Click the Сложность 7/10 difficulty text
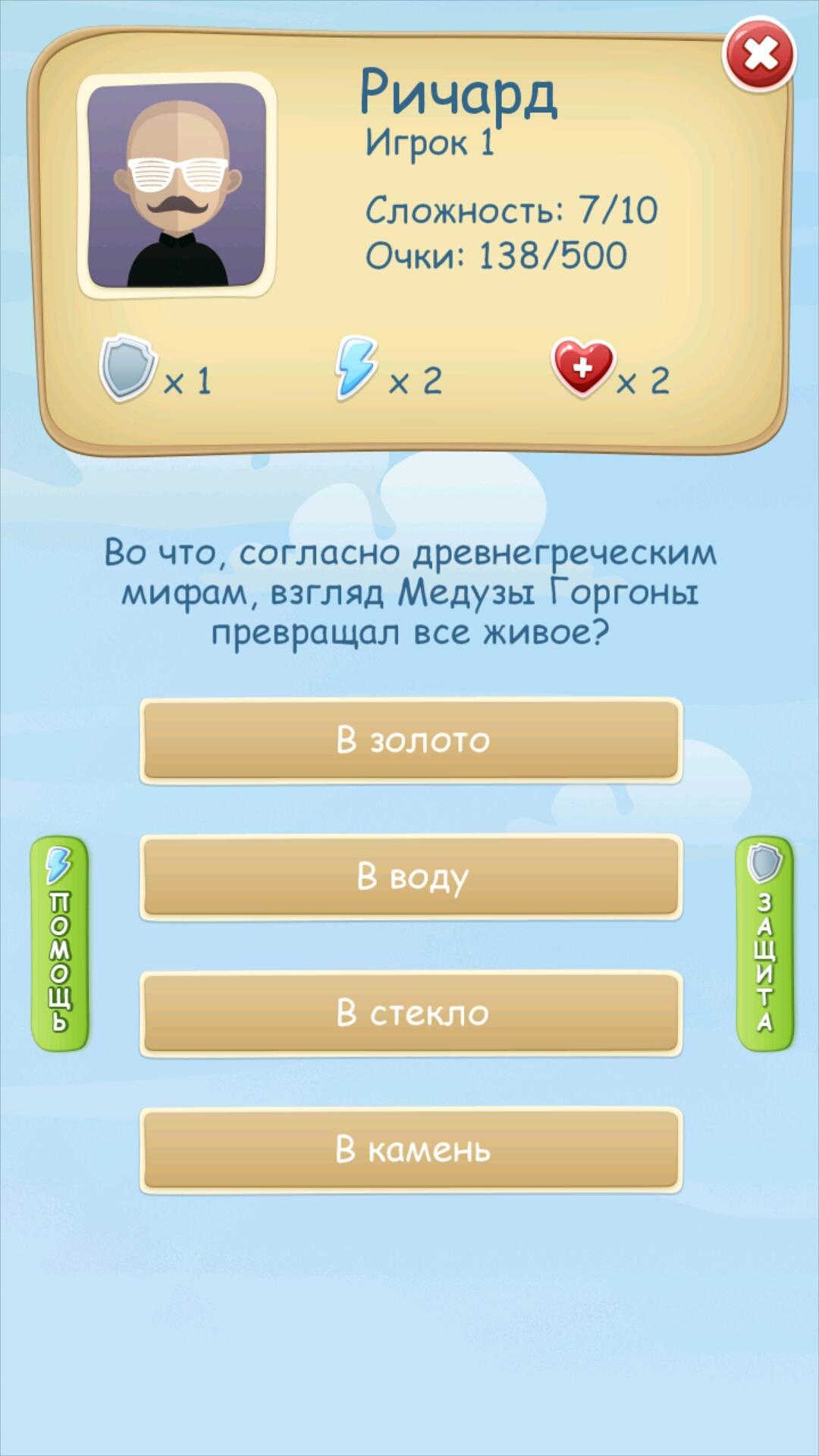 (512, 210)
